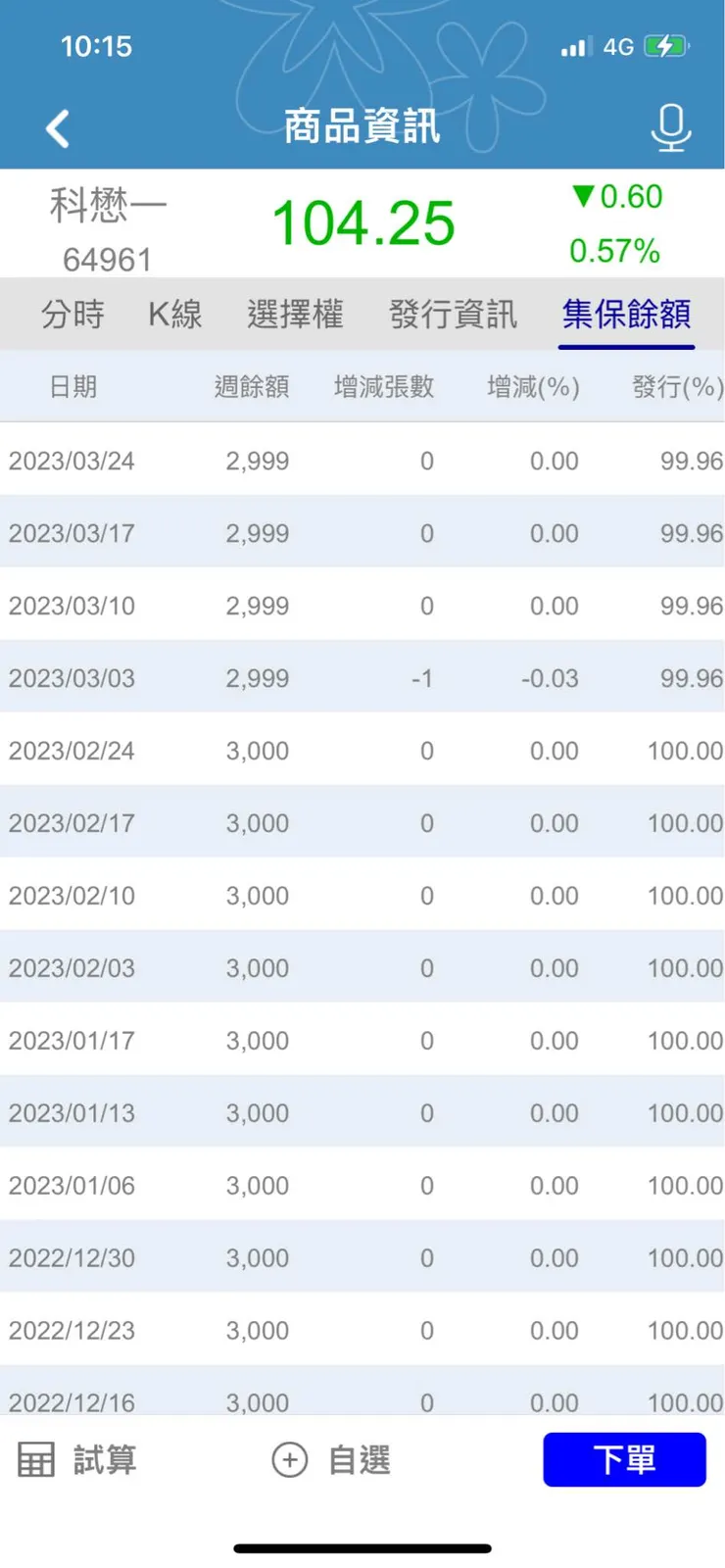Open the K線 chart tab
The height and width of the screenshot is (1568, 725).
tap(175, 315)
